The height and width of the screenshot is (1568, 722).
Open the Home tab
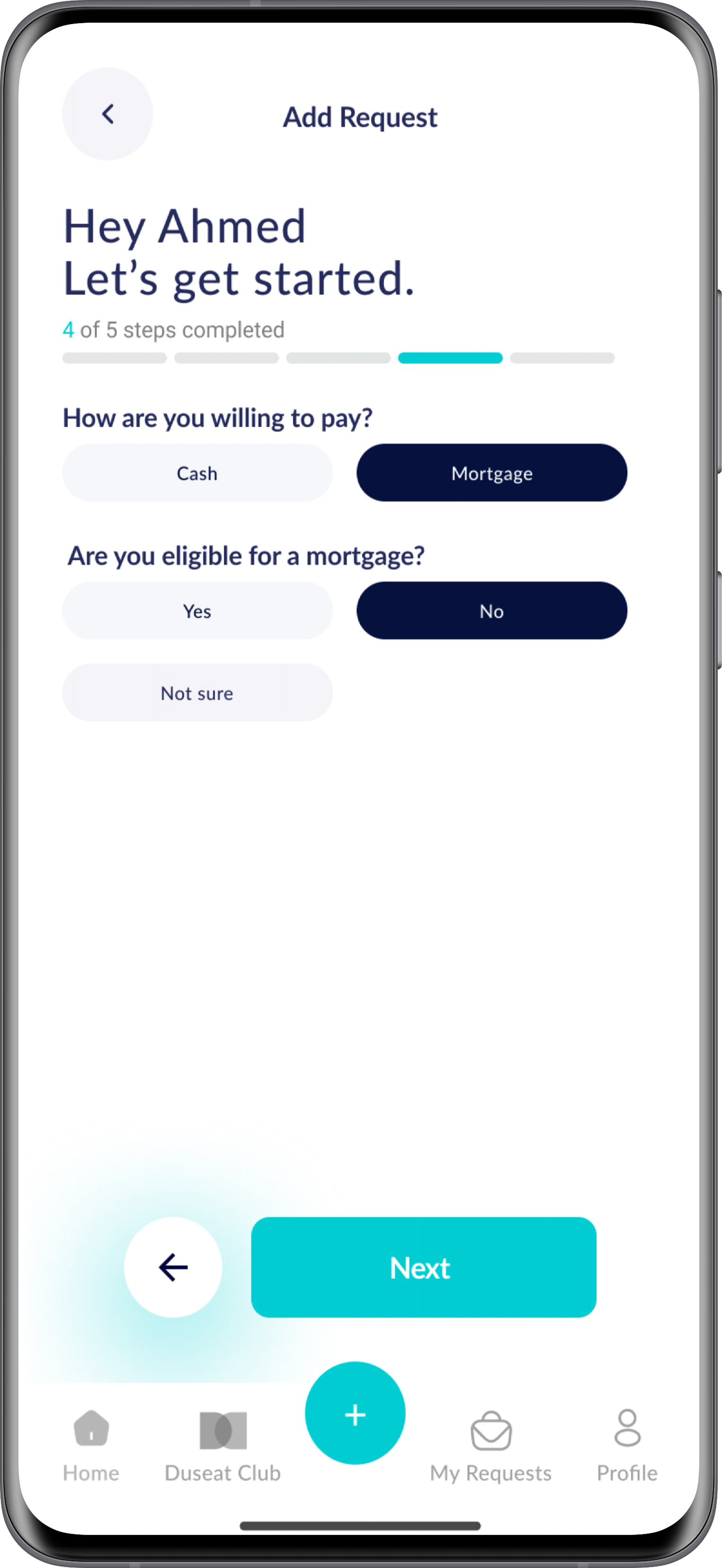click(x=91, y=1444)
